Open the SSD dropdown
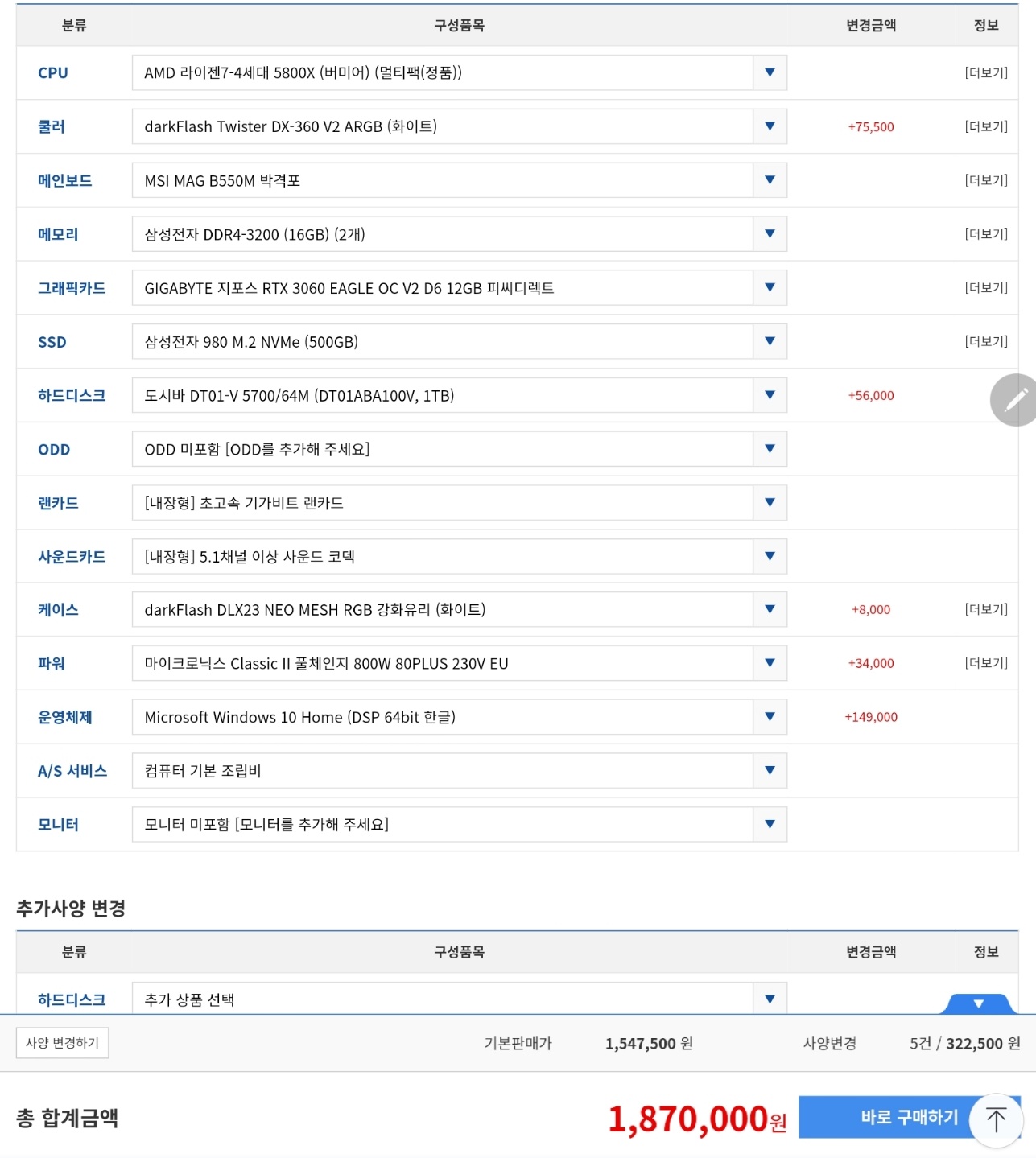The width and height of the screenshot is (1036, 1158). point(770,342)
